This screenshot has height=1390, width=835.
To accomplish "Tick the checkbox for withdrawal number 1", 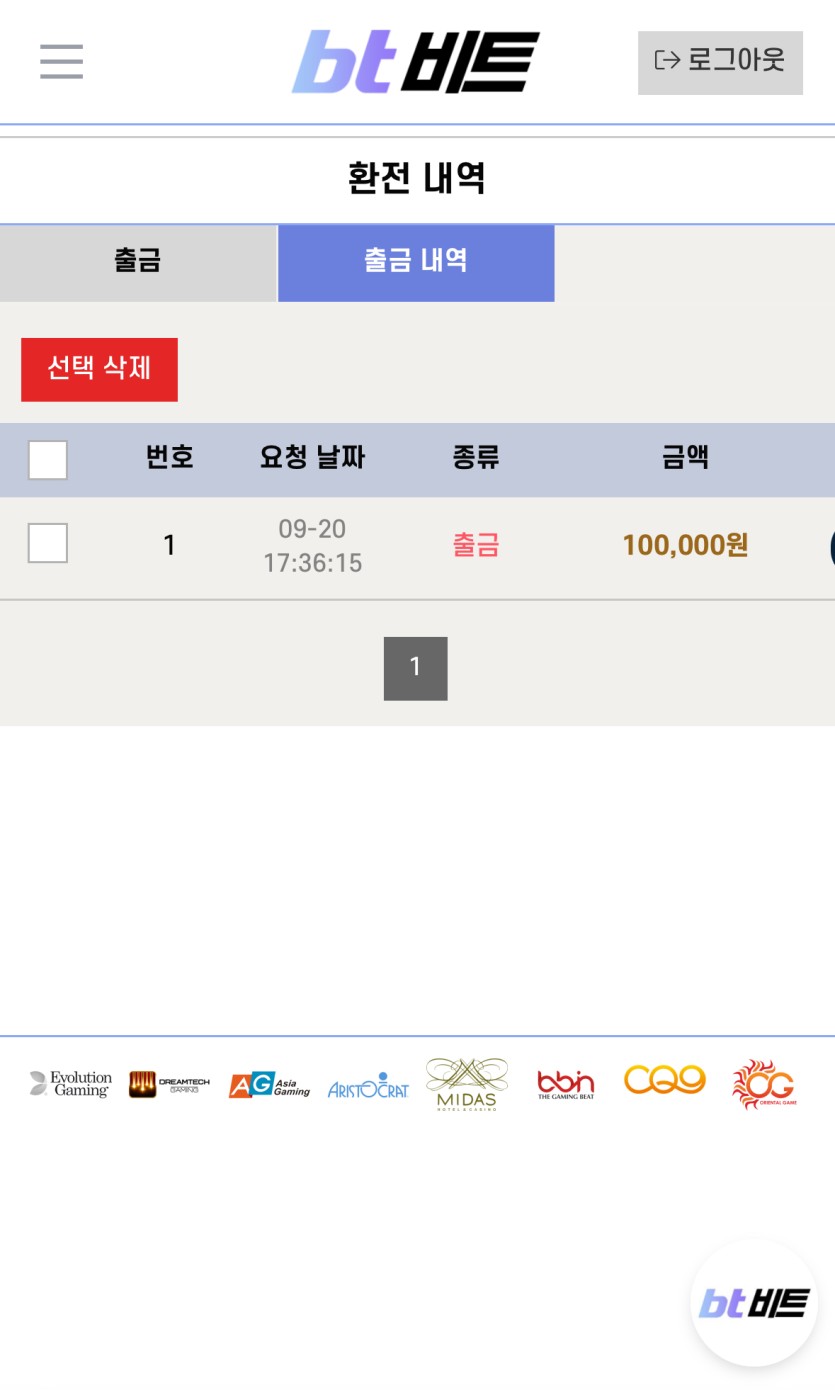I will (48, 543).
